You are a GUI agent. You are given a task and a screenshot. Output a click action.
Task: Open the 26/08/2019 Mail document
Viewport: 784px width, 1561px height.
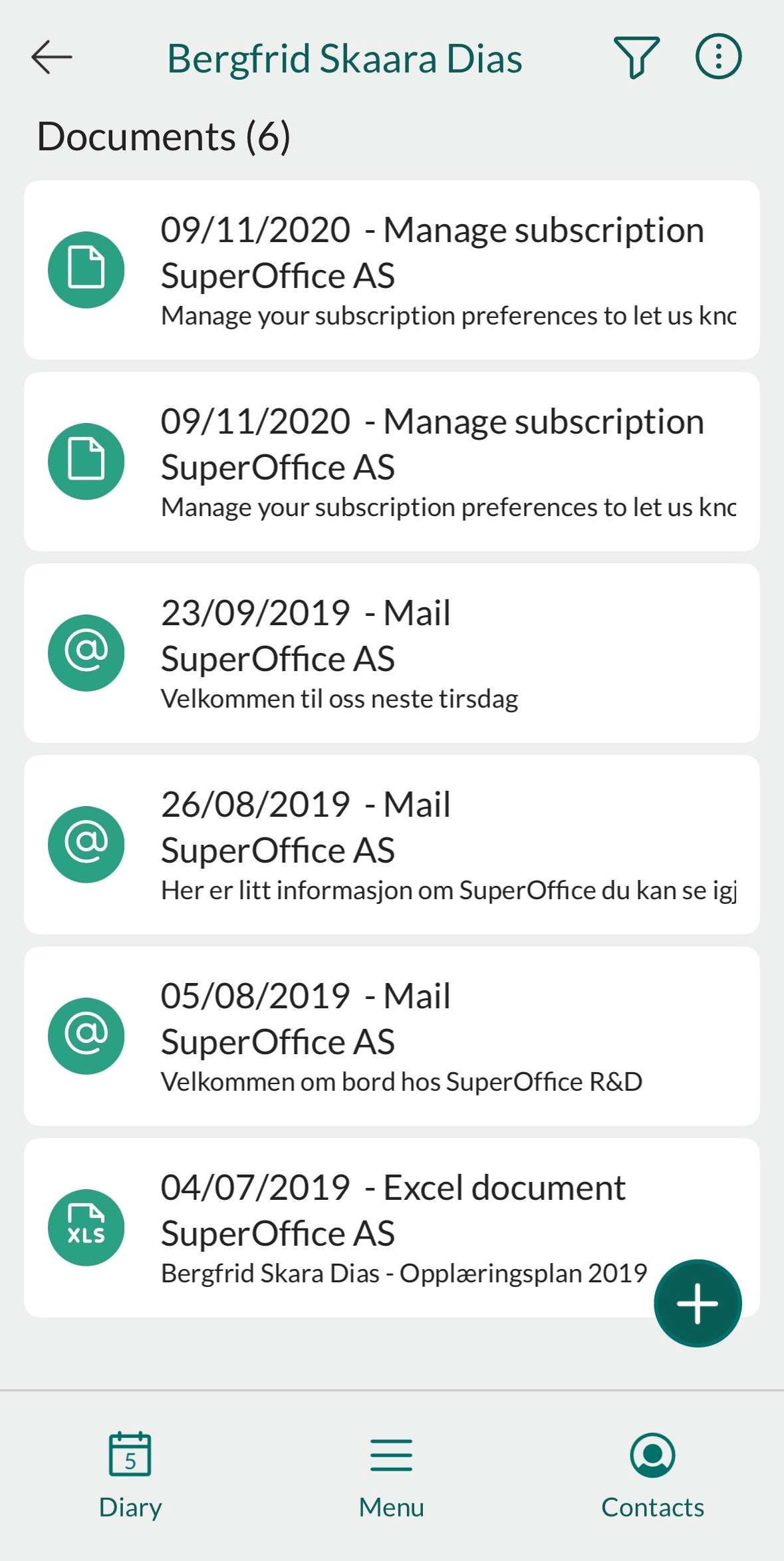[x=392, y=845]
